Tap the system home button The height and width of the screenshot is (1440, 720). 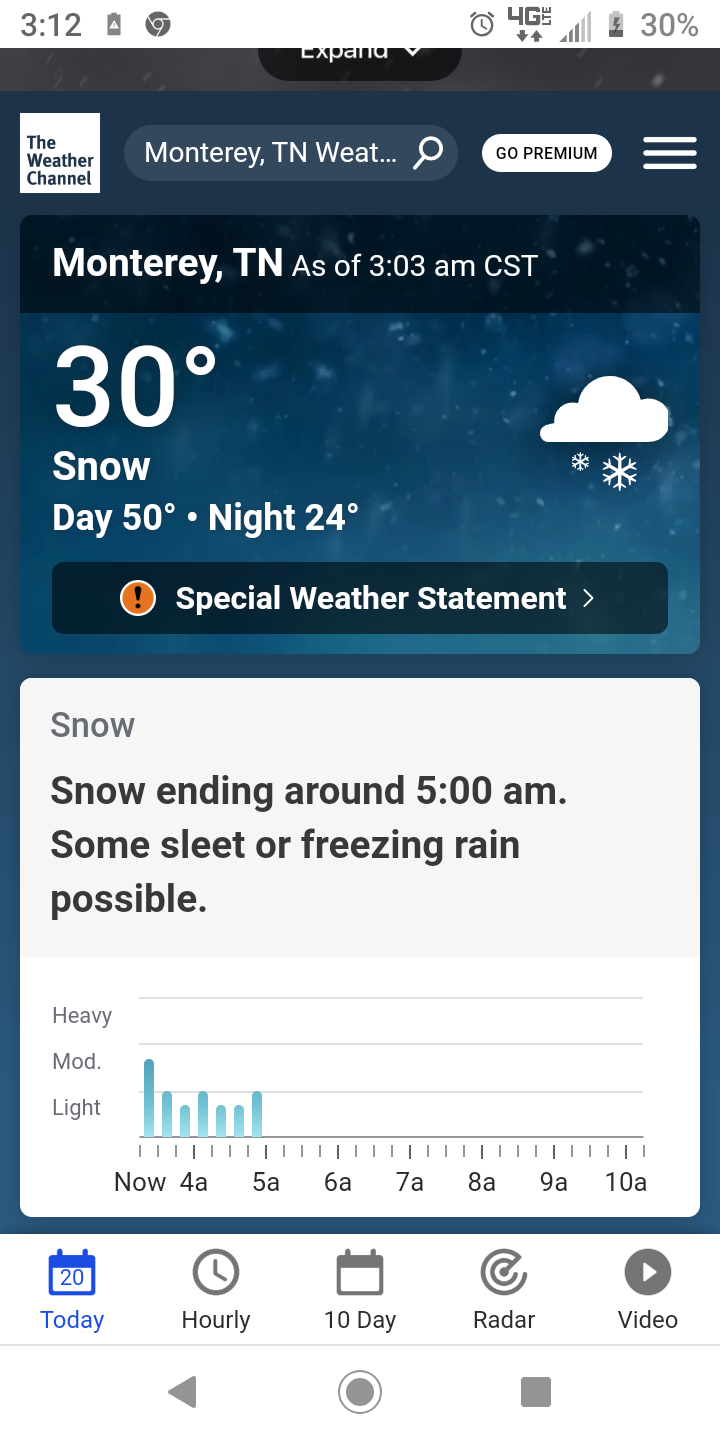[x=360, y=1392]
